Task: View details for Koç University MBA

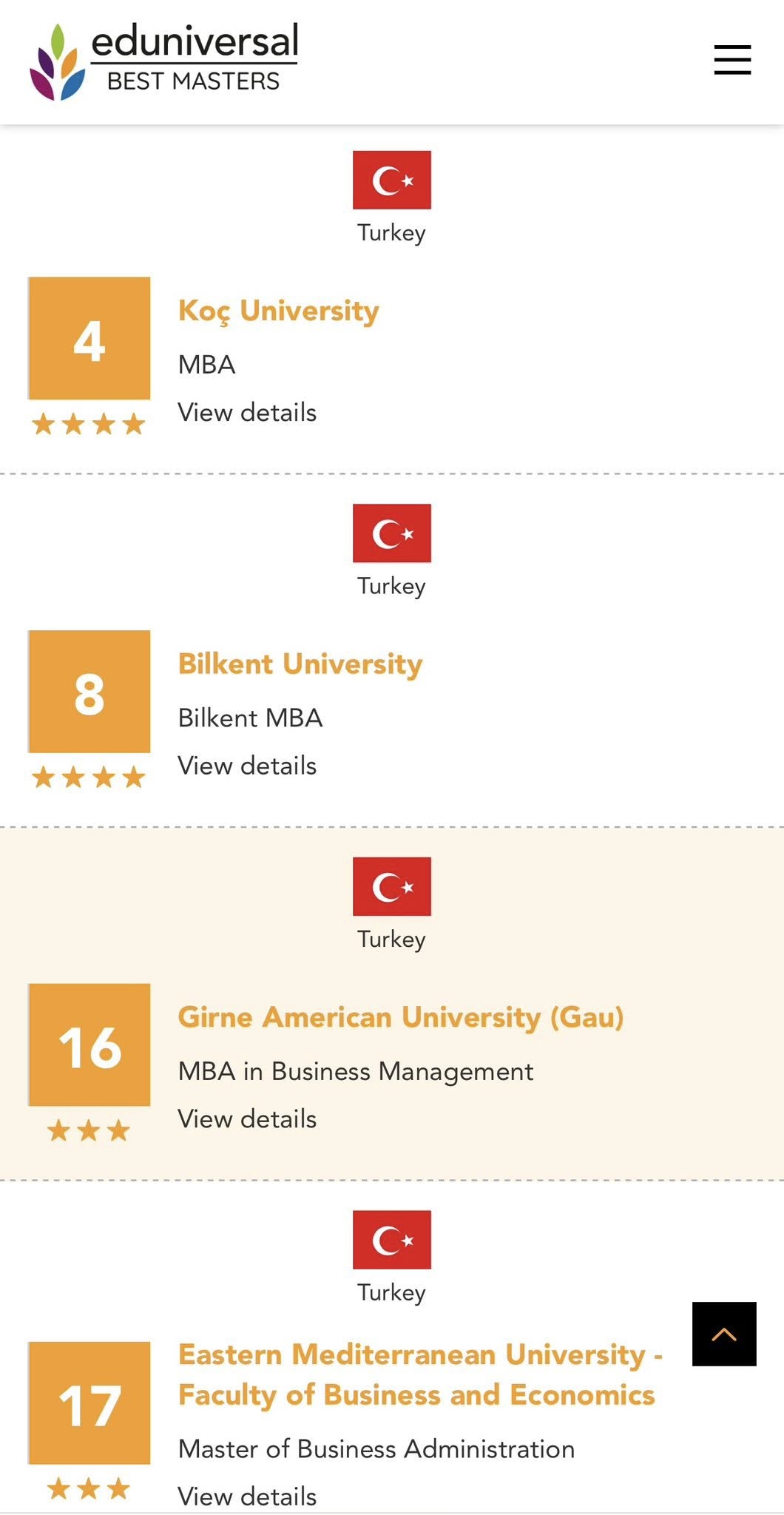Action: pyautogui.click(x=247, y=413)
